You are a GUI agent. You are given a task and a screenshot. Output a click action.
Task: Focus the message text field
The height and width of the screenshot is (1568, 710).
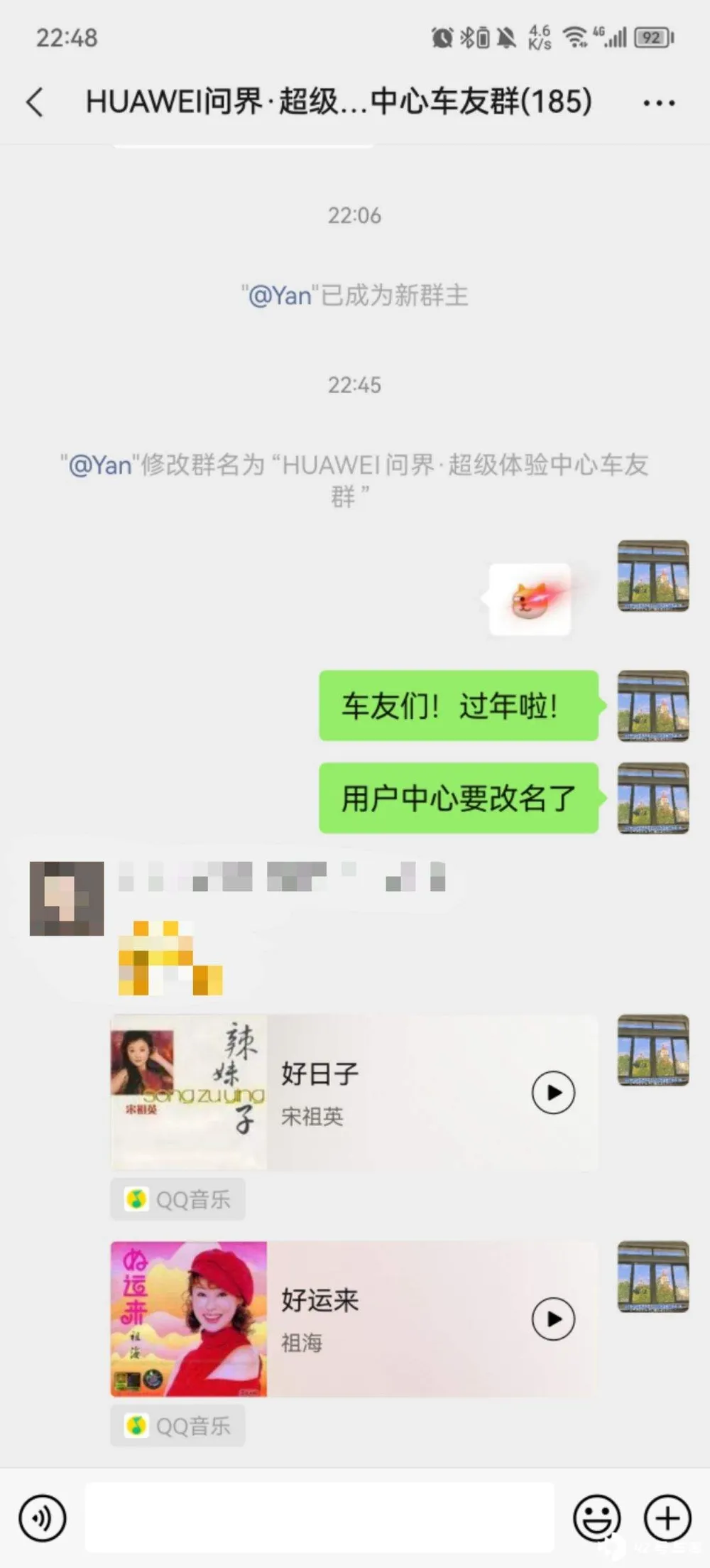click(319, 1517)
